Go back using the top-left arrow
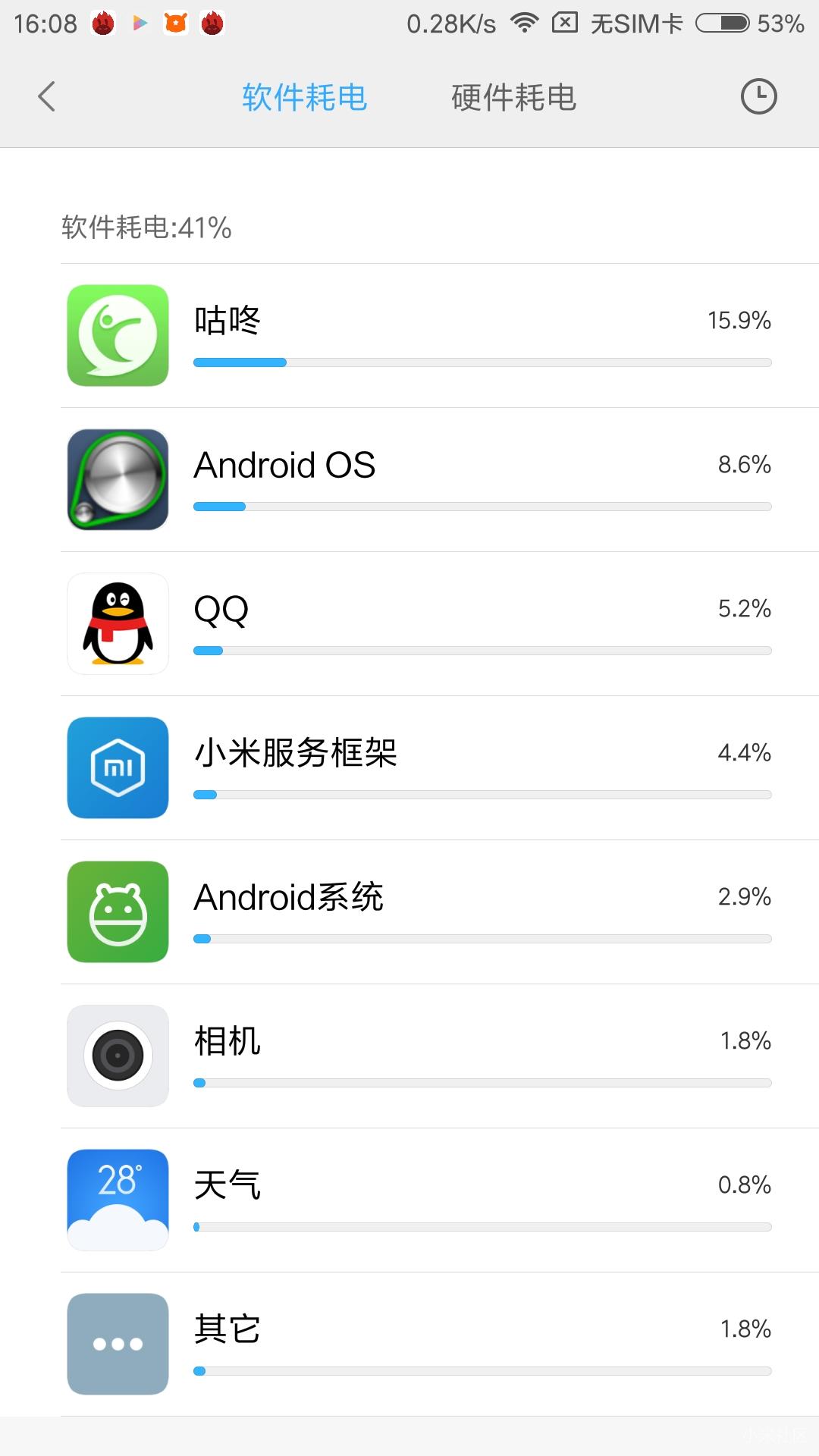 (x=47, y=97)
